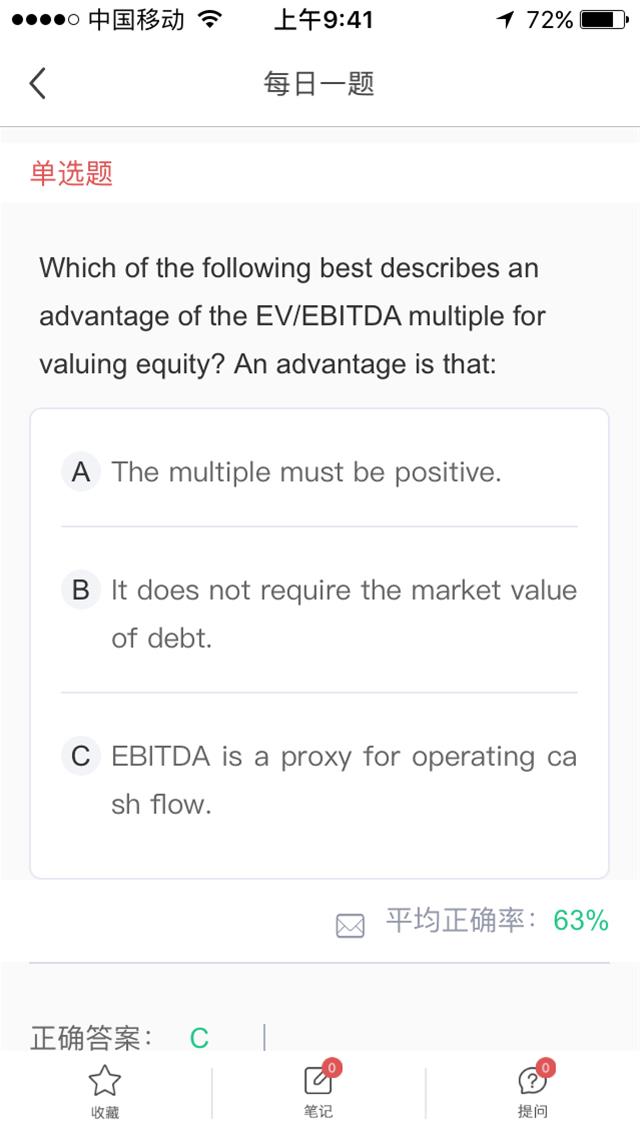Image resolution: width=640 pixels, height=1136 pixels.
Task: Ask a question via the bottom-right bubble
Action: pos(533,1090)
